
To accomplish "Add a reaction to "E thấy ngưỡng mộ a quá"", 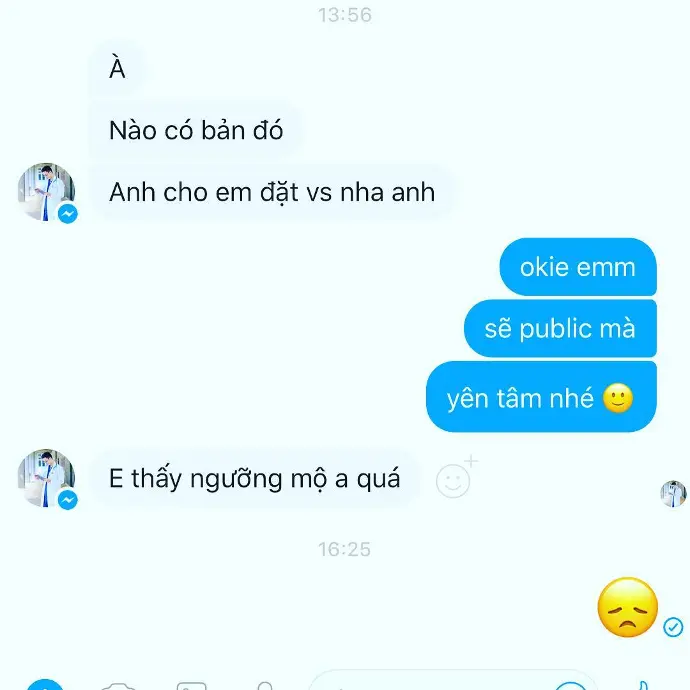I will click(455, 479).
